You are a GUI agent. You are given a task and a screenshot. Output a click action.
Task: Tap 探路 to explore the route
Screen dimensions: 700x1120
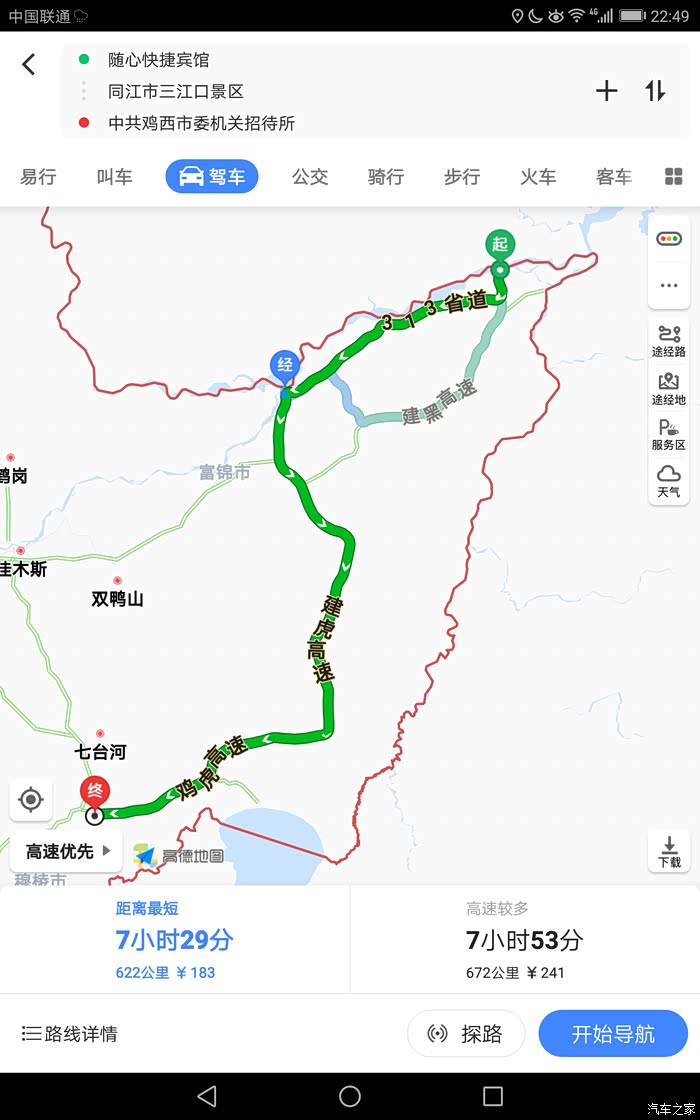pos(466,1034)
